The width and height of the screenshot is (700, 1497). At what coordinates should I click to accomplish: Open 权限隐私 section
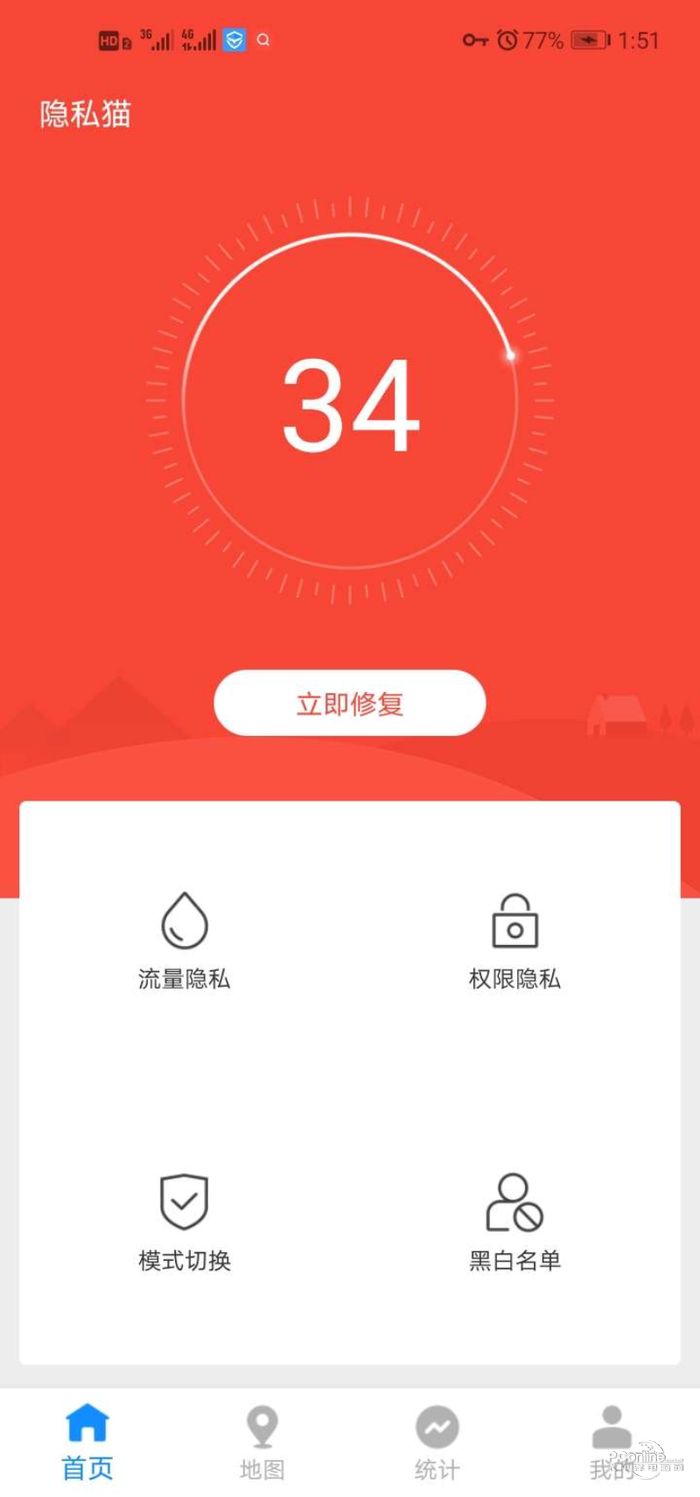[x=515, y=940]
